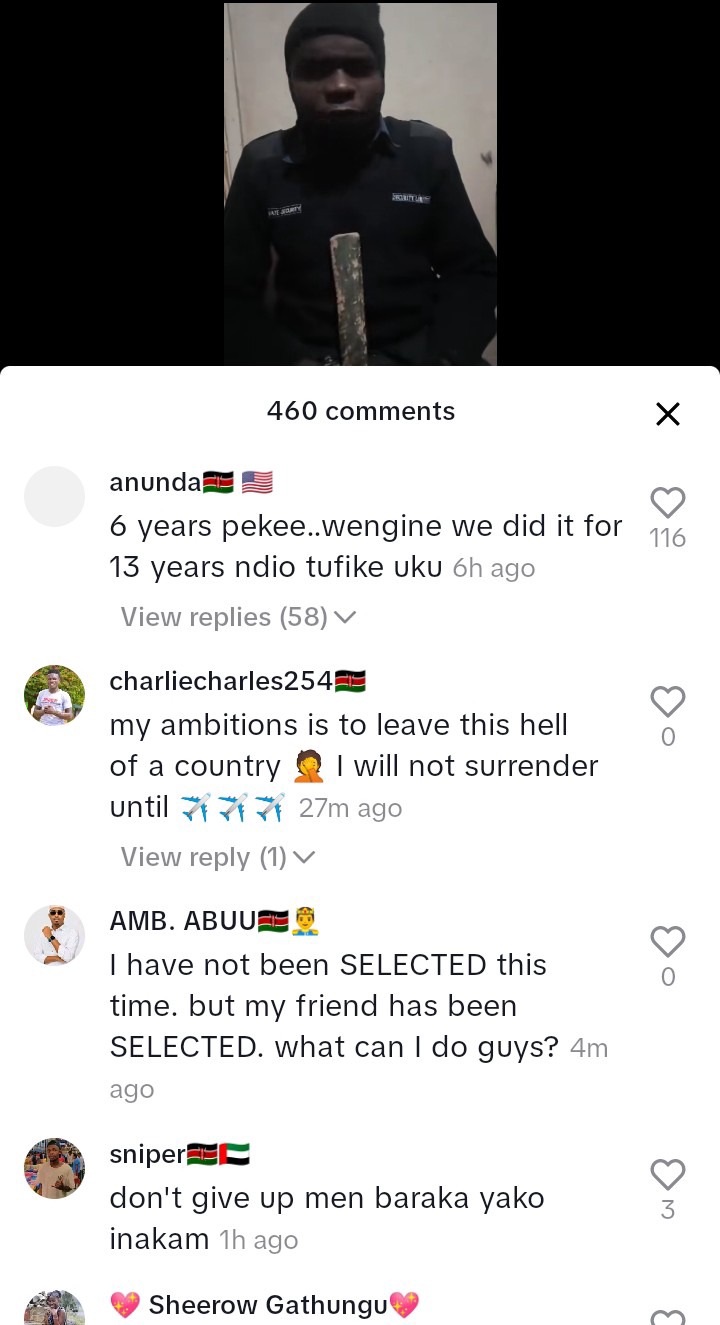Open AMB. ABUU's profile avatar
720x1325 pixels.
pos(54,935)
